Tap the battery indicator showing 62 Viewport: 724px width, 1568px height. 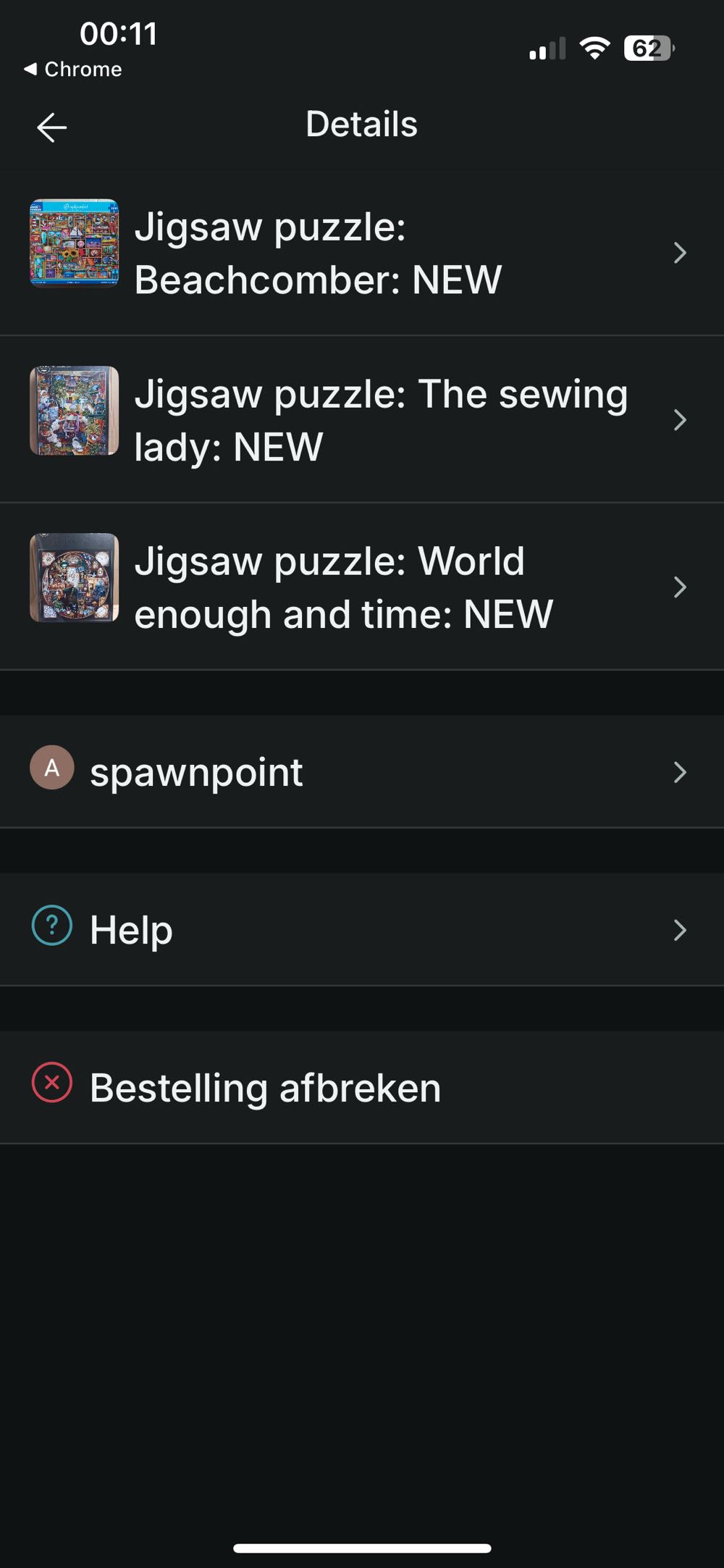[643, 48]
